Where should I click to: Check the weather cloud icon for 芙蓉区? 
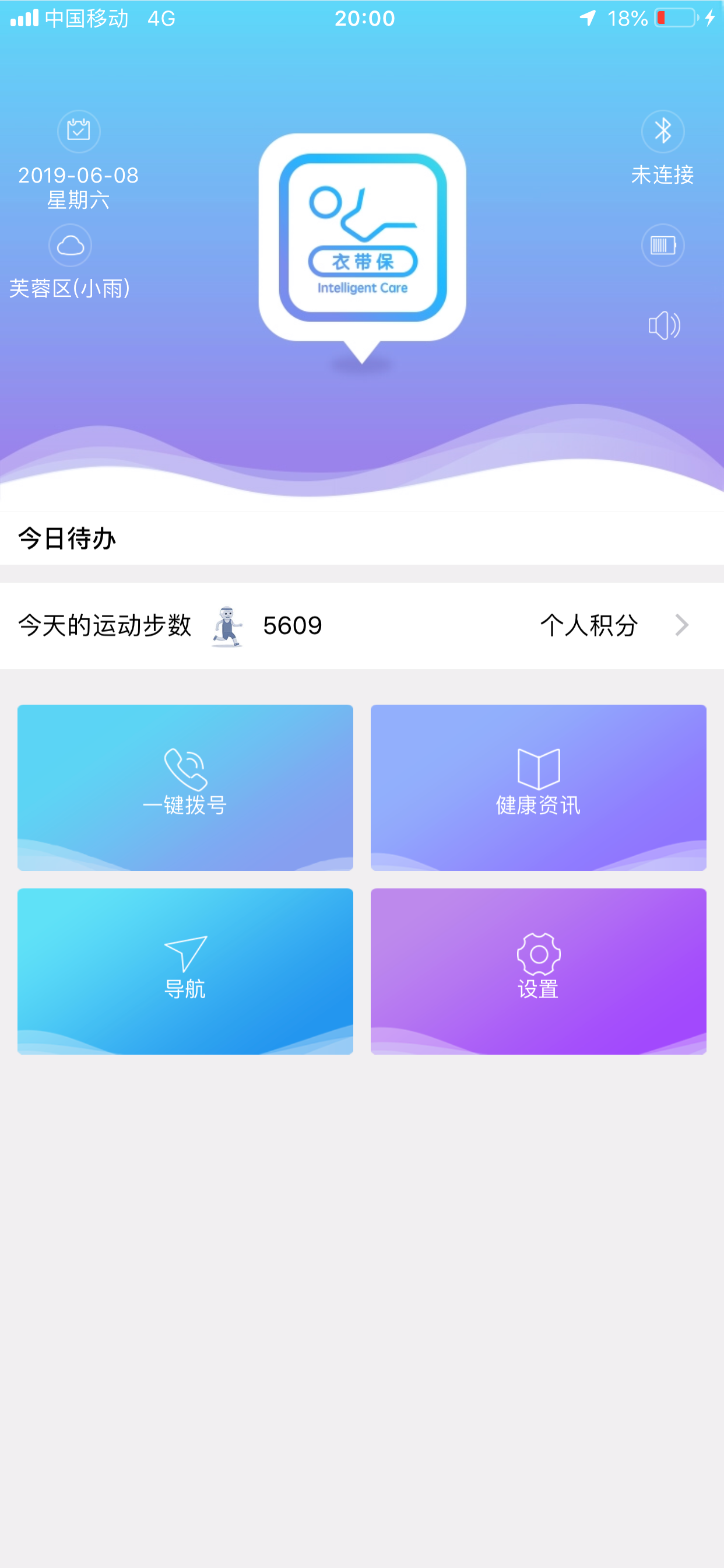[x=69, y=246]
